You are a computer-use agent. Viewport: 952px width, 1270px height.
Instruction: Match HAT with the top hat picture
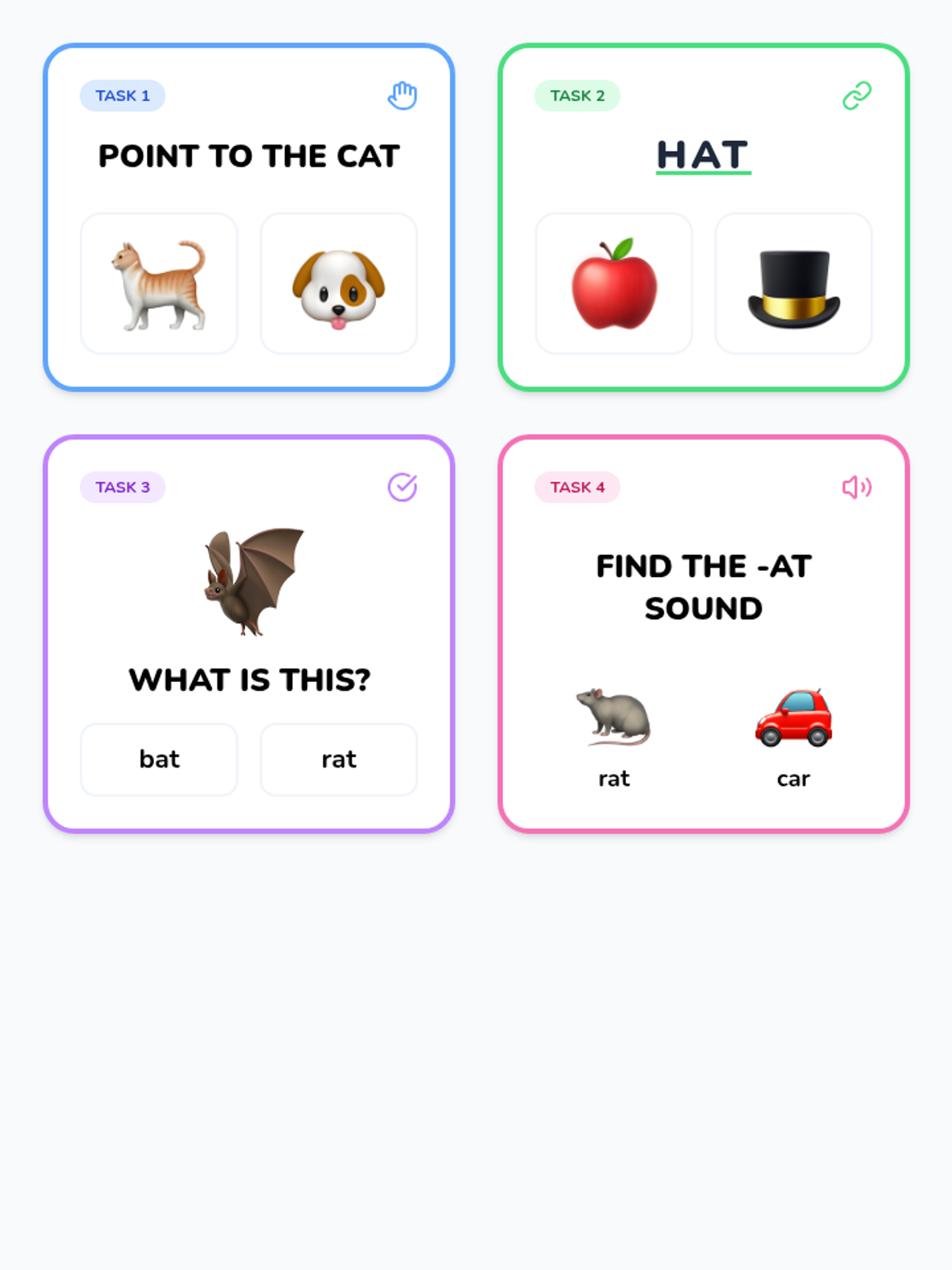[x=793, y=283]
